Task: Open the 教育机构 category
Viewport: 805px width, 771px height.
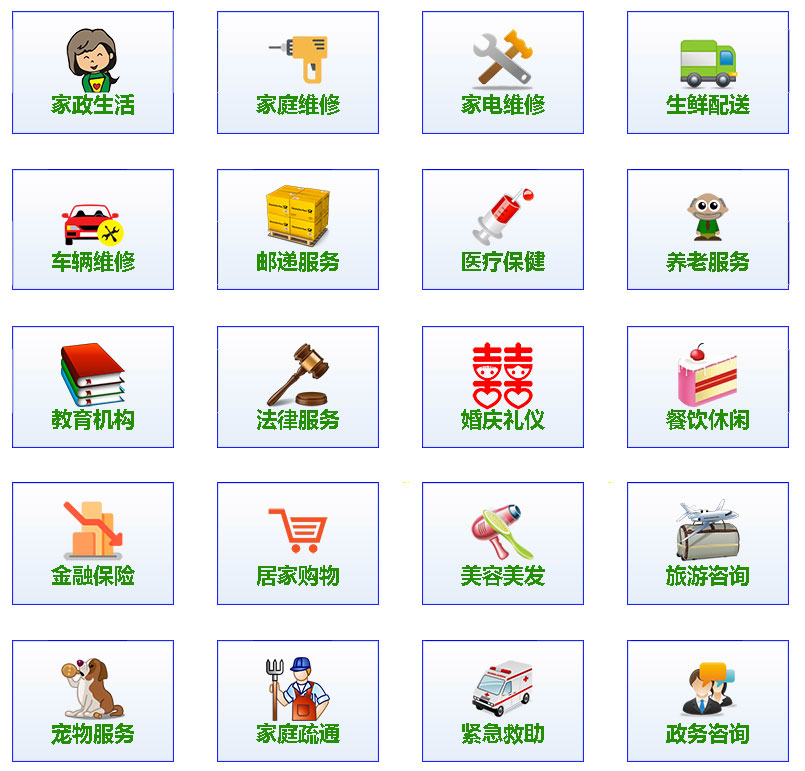Action: click(93, 387)
